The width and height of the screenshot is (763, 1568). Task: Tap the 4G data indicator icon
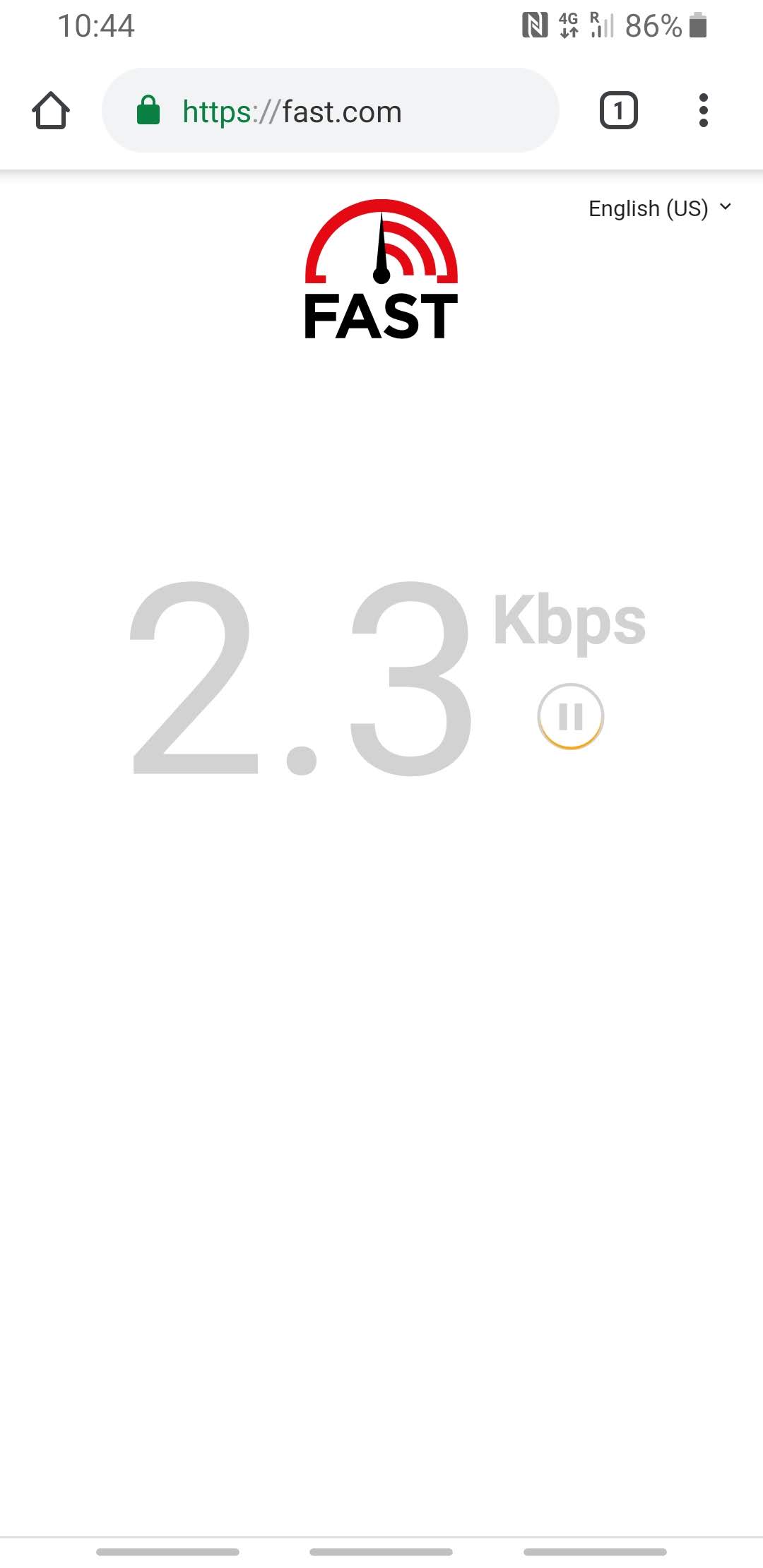(569, 25)
